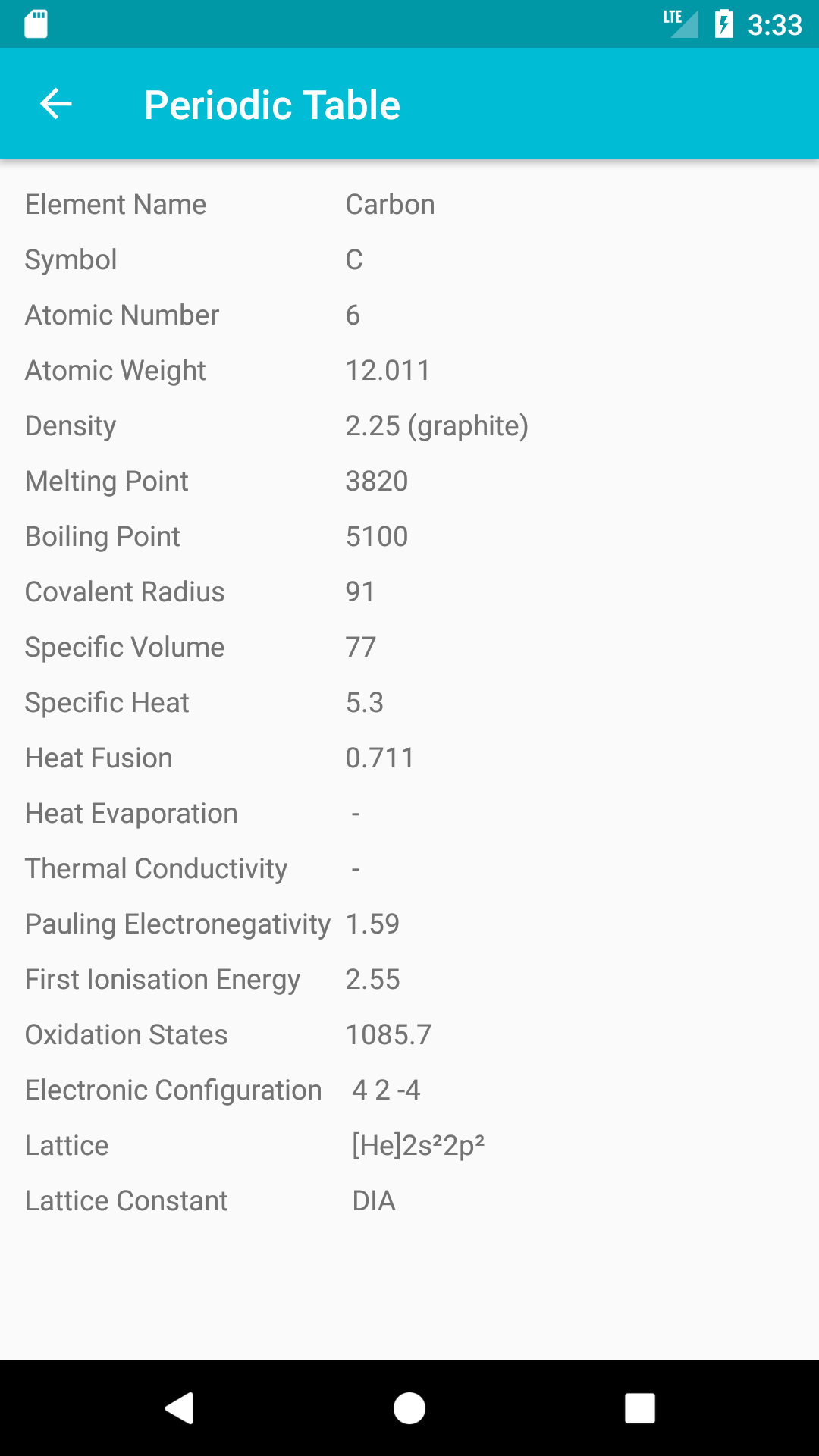Image resolution: width=819 pixels, height=1456 pixels.
Task: Tap the Periodic Table title
Action: (272, 104)
